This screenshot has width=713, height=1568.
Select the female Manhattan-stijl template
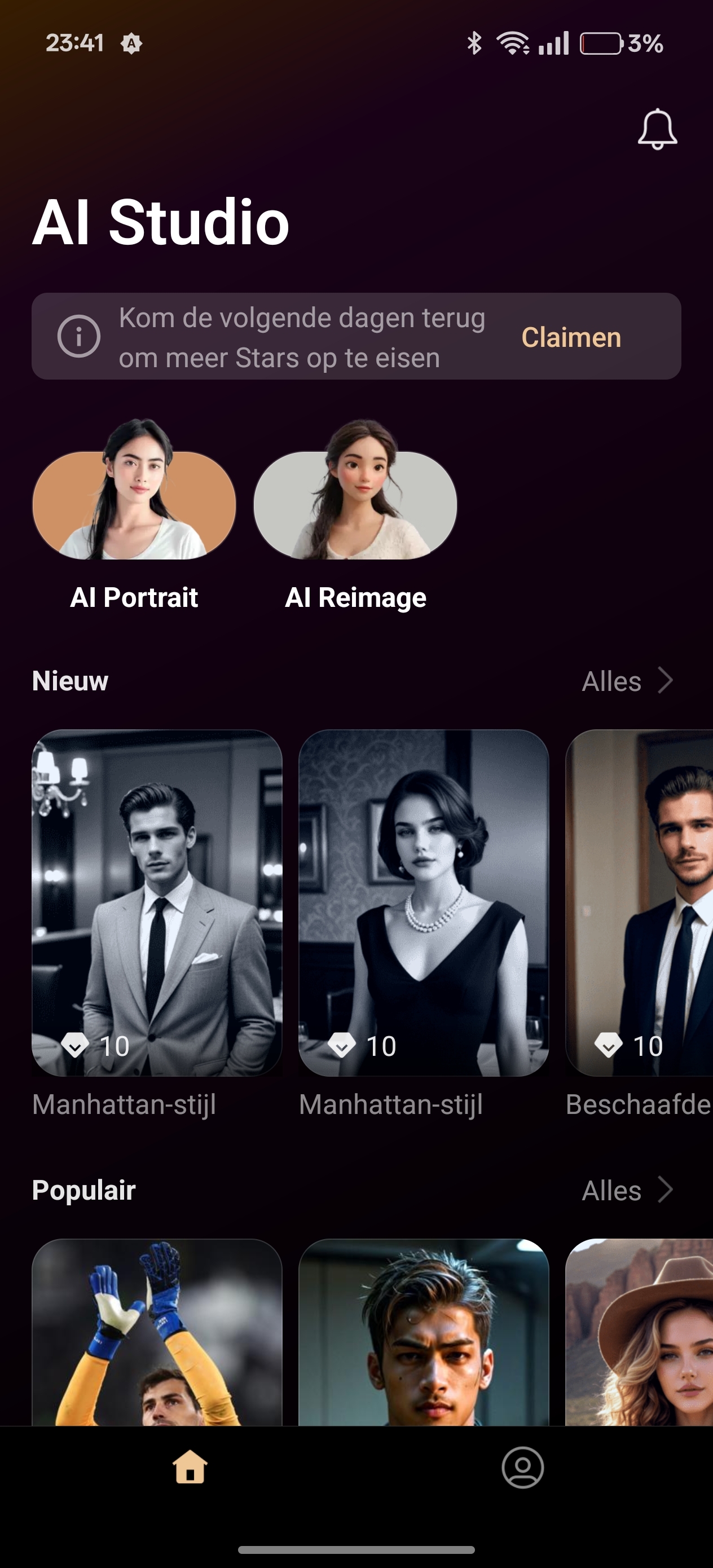pos(423,902)
